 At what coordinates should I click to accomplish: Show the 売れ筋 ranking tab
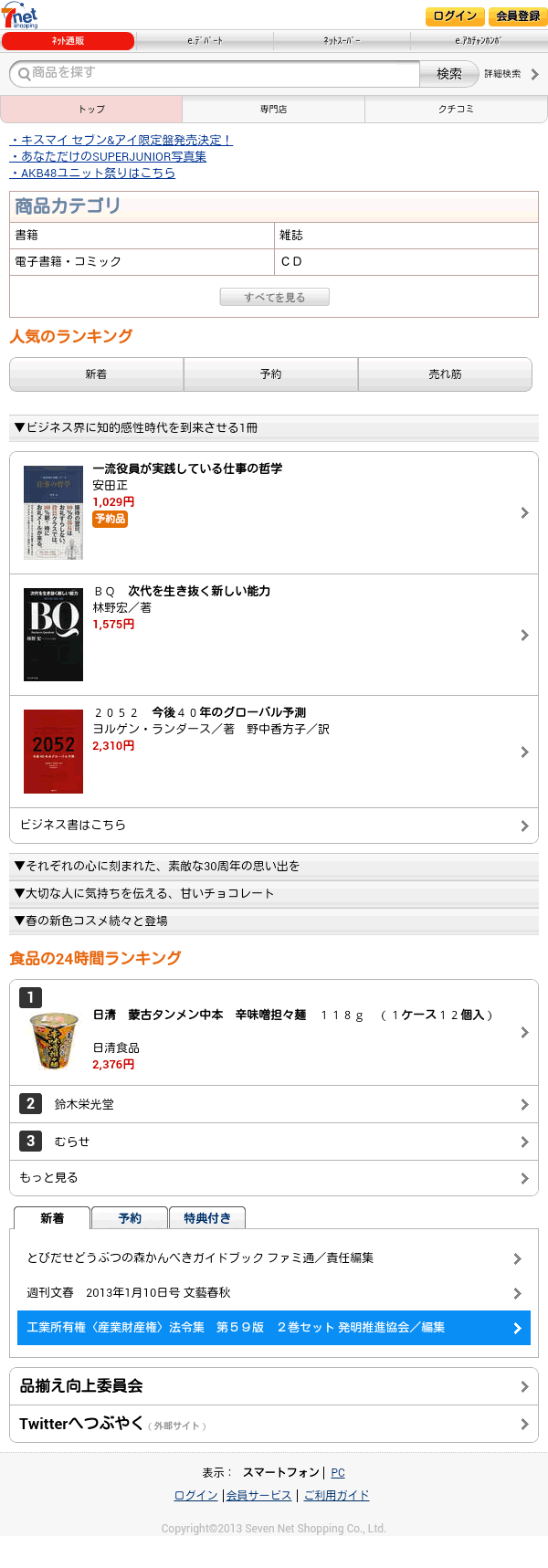point(445,374)
